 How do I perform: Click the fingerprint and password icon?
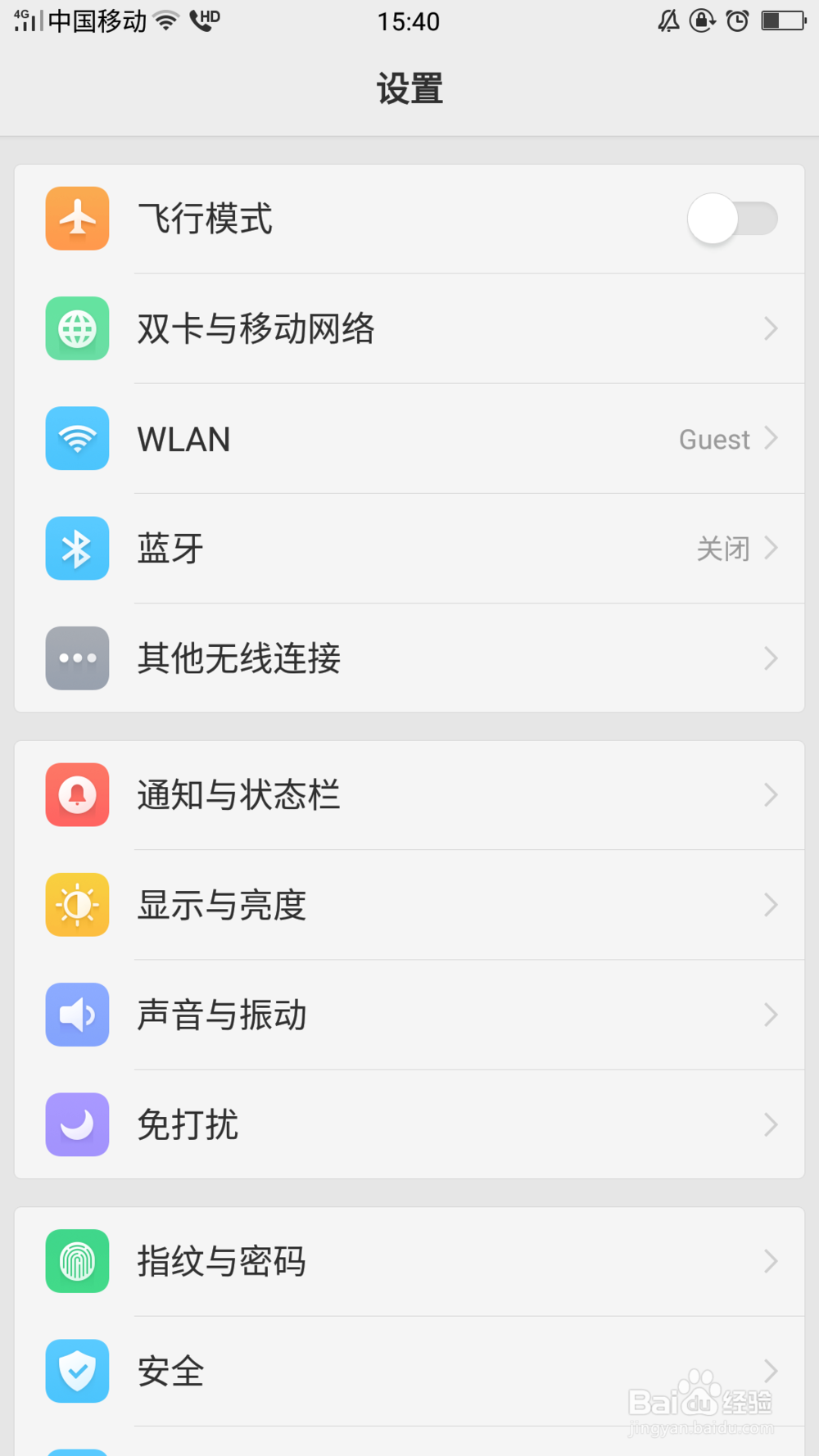tap(76, 1261)
